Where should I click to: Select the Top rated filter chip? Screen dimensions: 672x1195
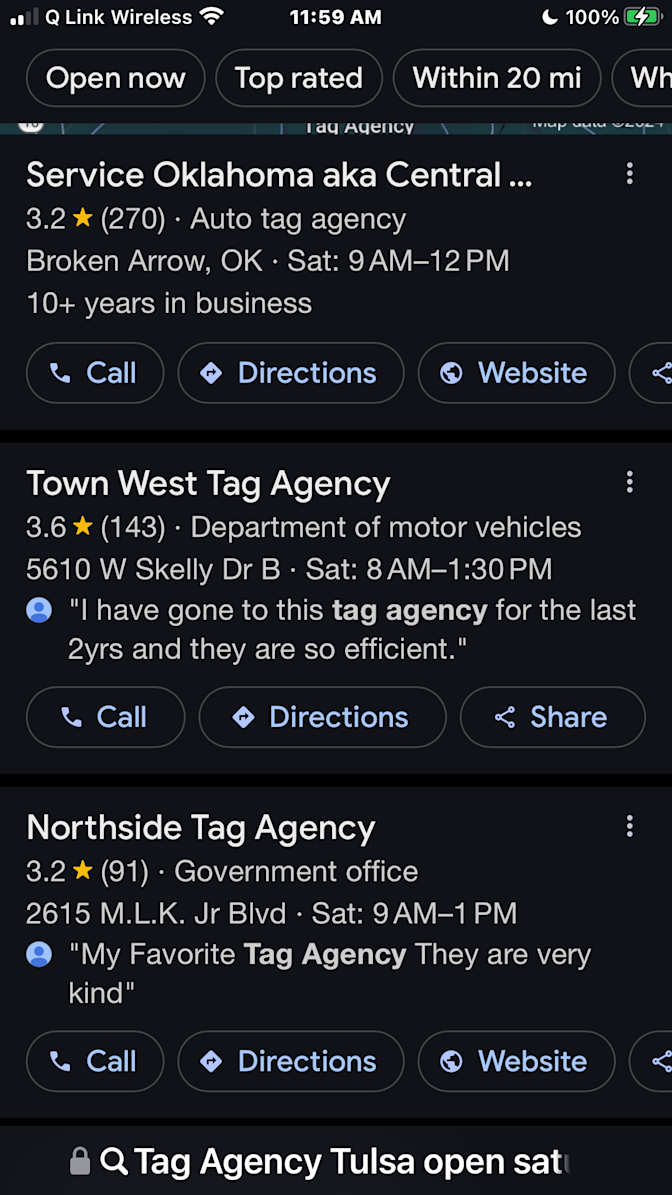point(299,78)
